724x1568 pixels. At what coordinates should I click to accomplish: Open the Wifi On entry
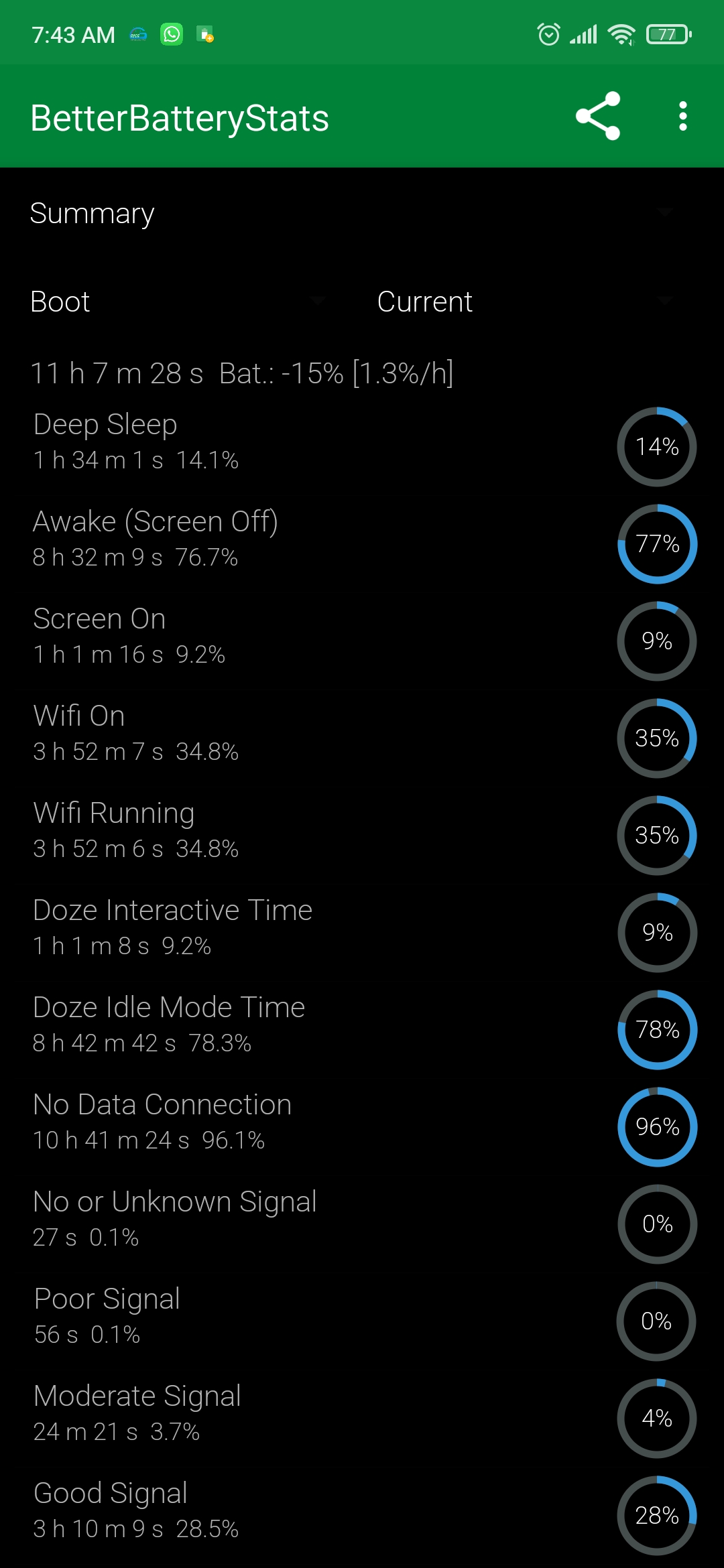tap(362, 738)
